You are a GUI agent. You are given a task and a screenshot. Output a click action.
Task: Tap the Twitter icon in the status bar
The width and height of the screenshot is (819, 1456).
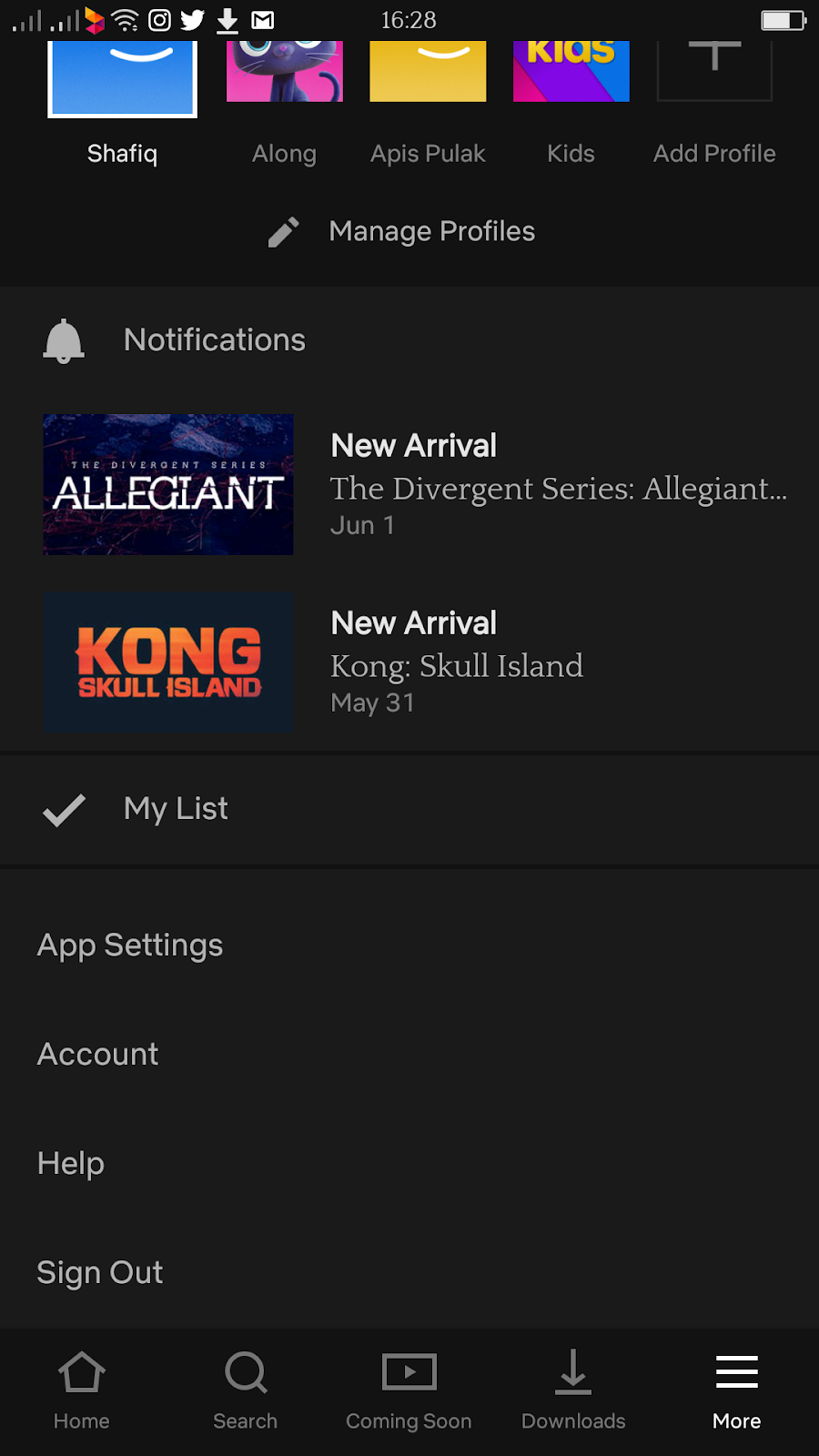[192, 18]
